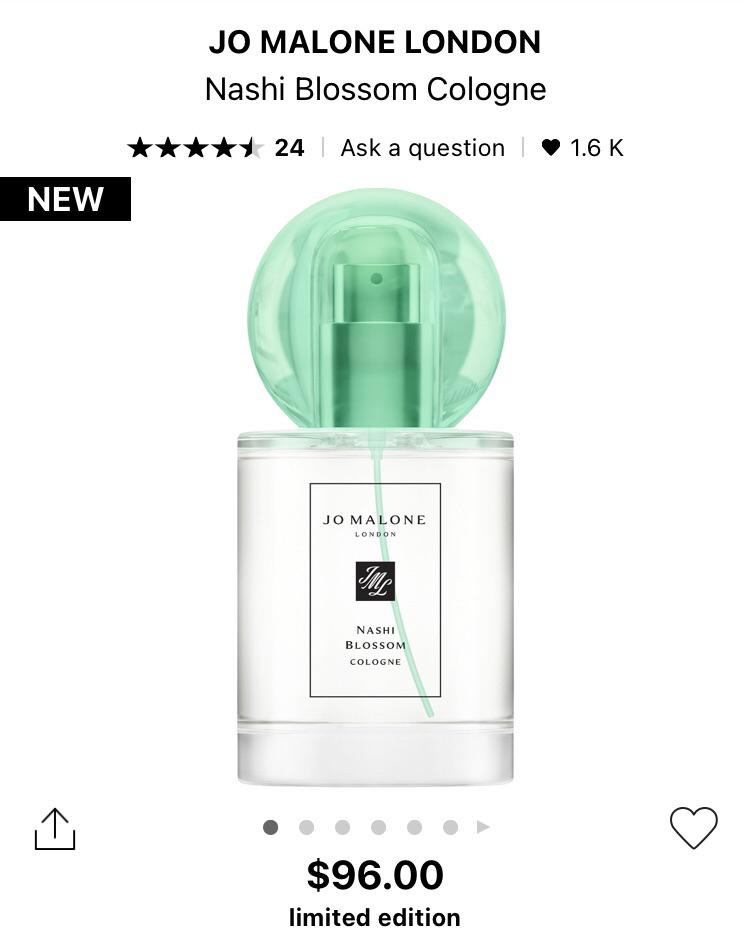
Task: Click the filled heart next to 1.6 K
Action: tap(550, 147)
